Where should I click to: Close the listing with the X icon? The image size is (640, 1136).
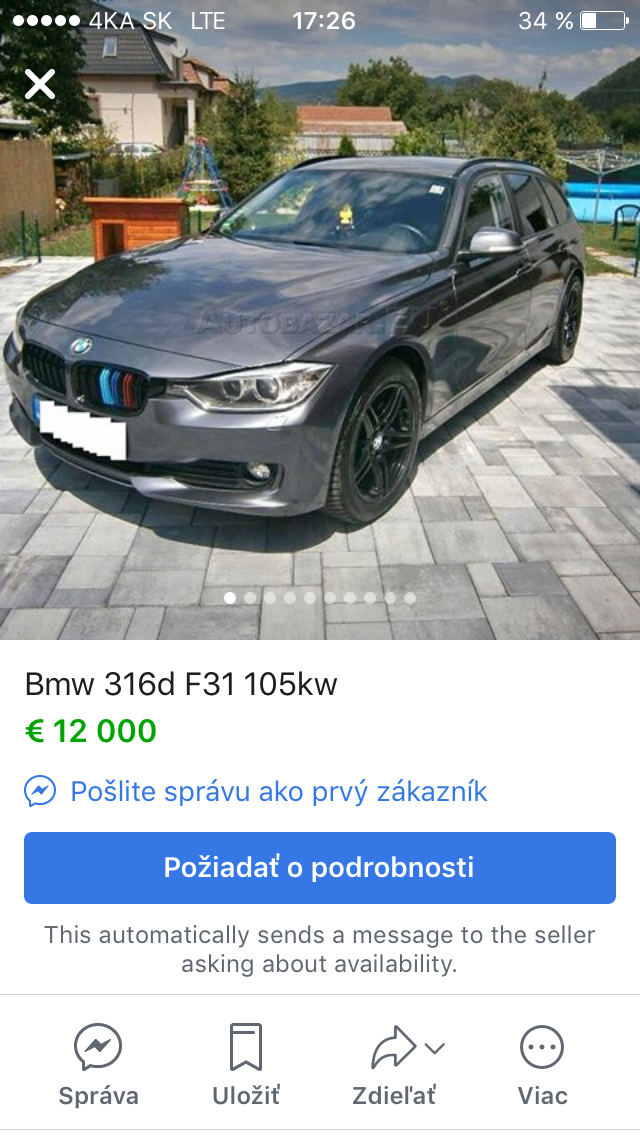coord(40,84)
